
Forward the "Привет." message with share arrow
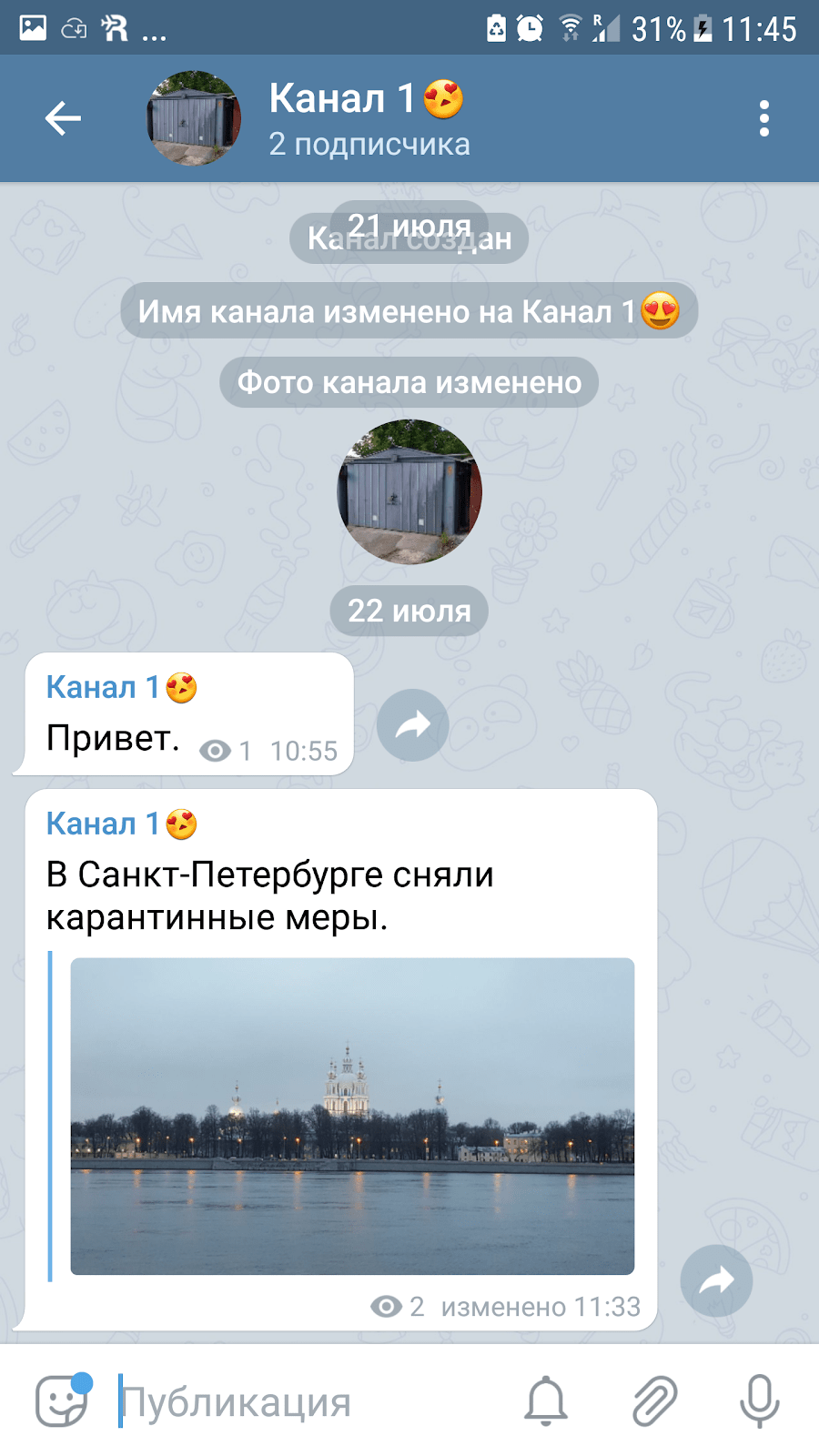tap(412, 723)
